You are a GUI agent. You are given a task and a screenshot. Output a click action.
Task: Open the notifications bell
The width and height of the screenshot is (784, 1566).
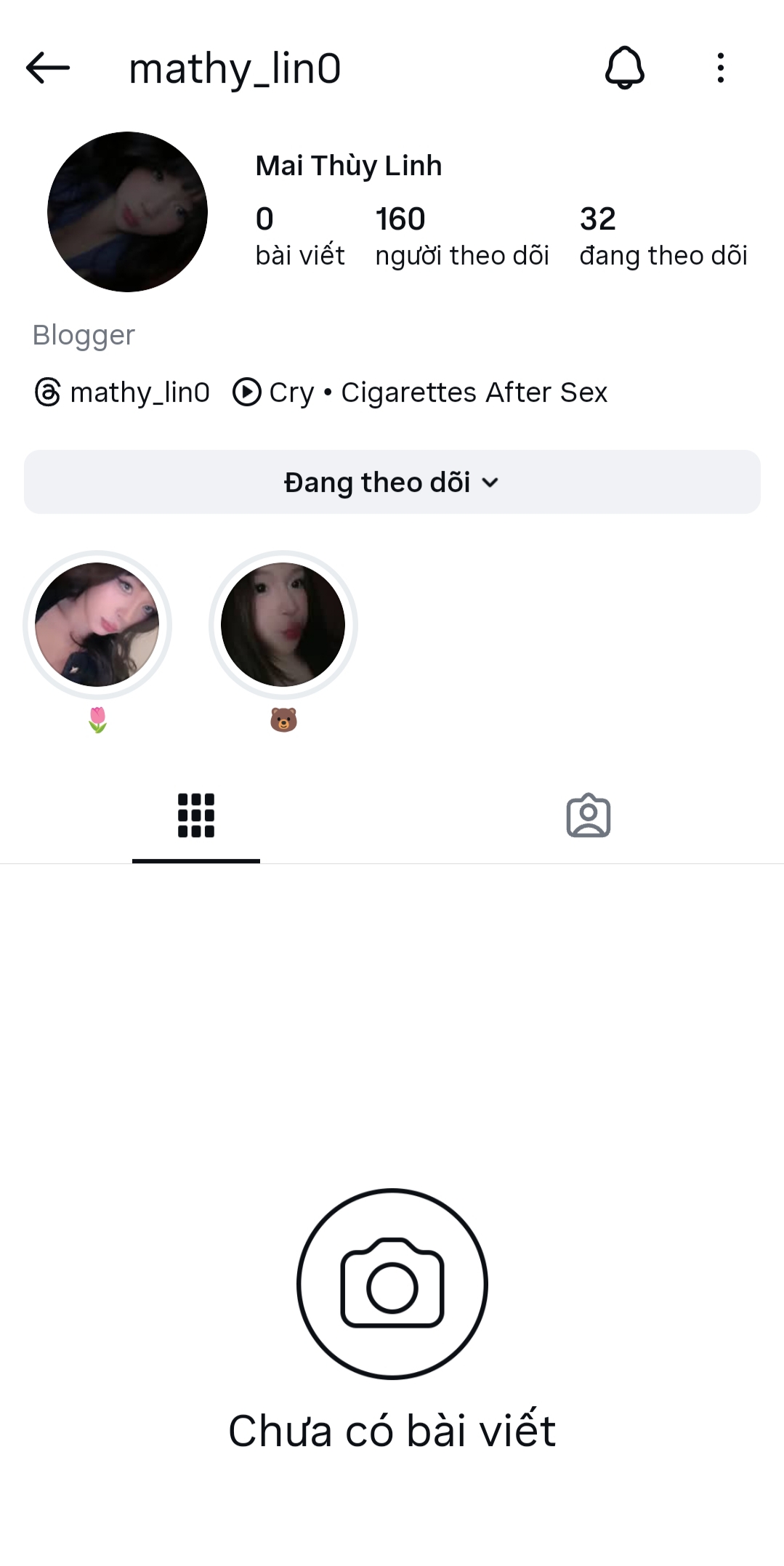pyautogui.click(x=625, y=68)
